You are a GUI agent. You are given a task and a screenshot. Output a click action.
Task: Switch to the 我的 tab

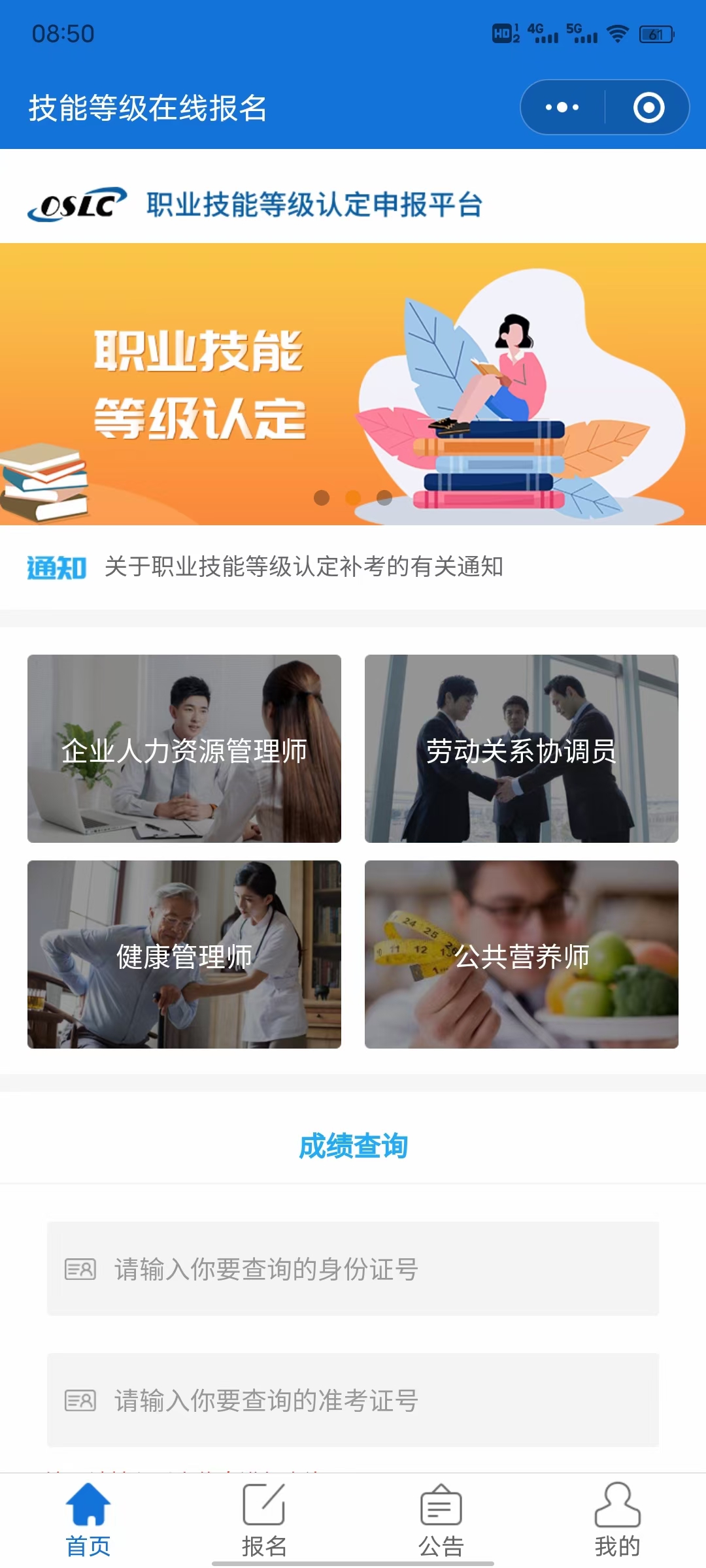617,1520
